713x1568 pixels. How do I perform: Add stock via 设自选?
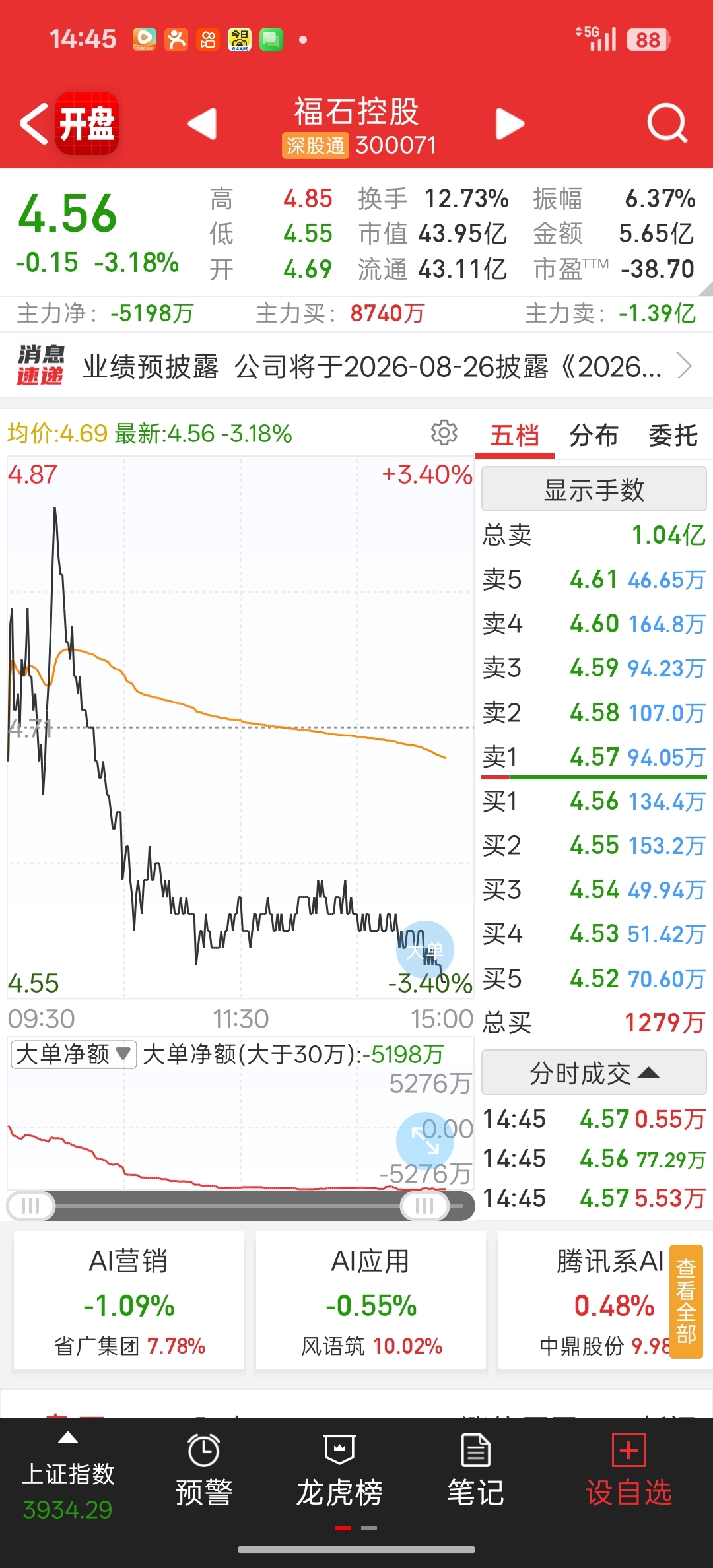(628, 1471)
